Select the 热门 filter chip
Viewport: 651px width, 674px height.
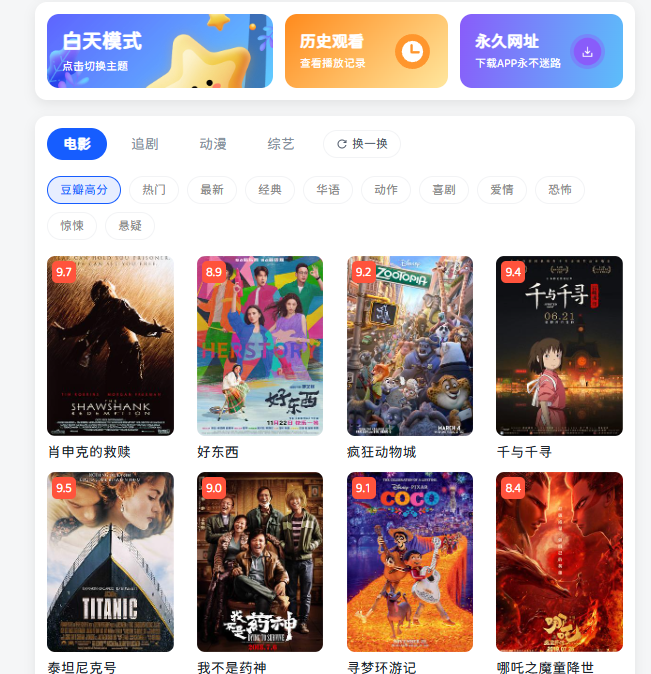point(154,190)
